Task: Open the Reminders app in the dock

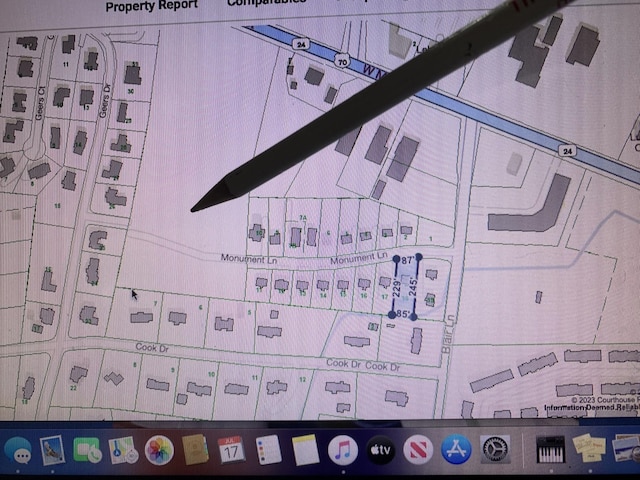Action: [268, 449]
